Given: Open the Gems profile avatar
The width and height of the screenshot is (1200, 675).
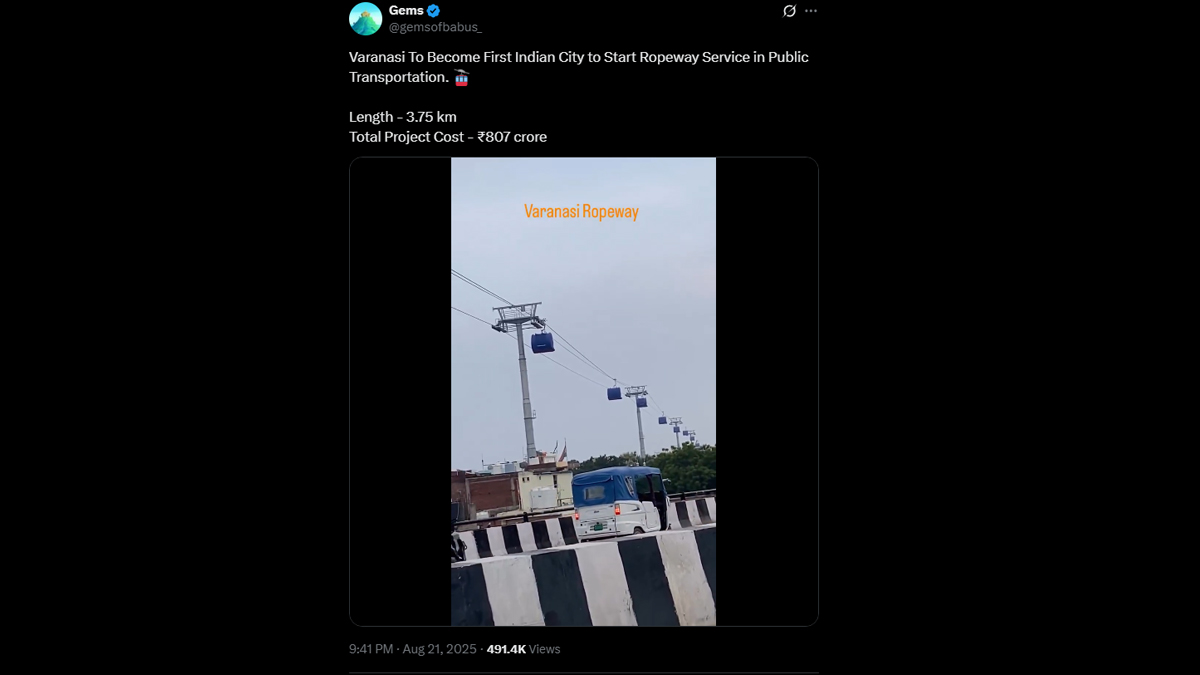Looking at the screenshot, I should coord(365,18).
